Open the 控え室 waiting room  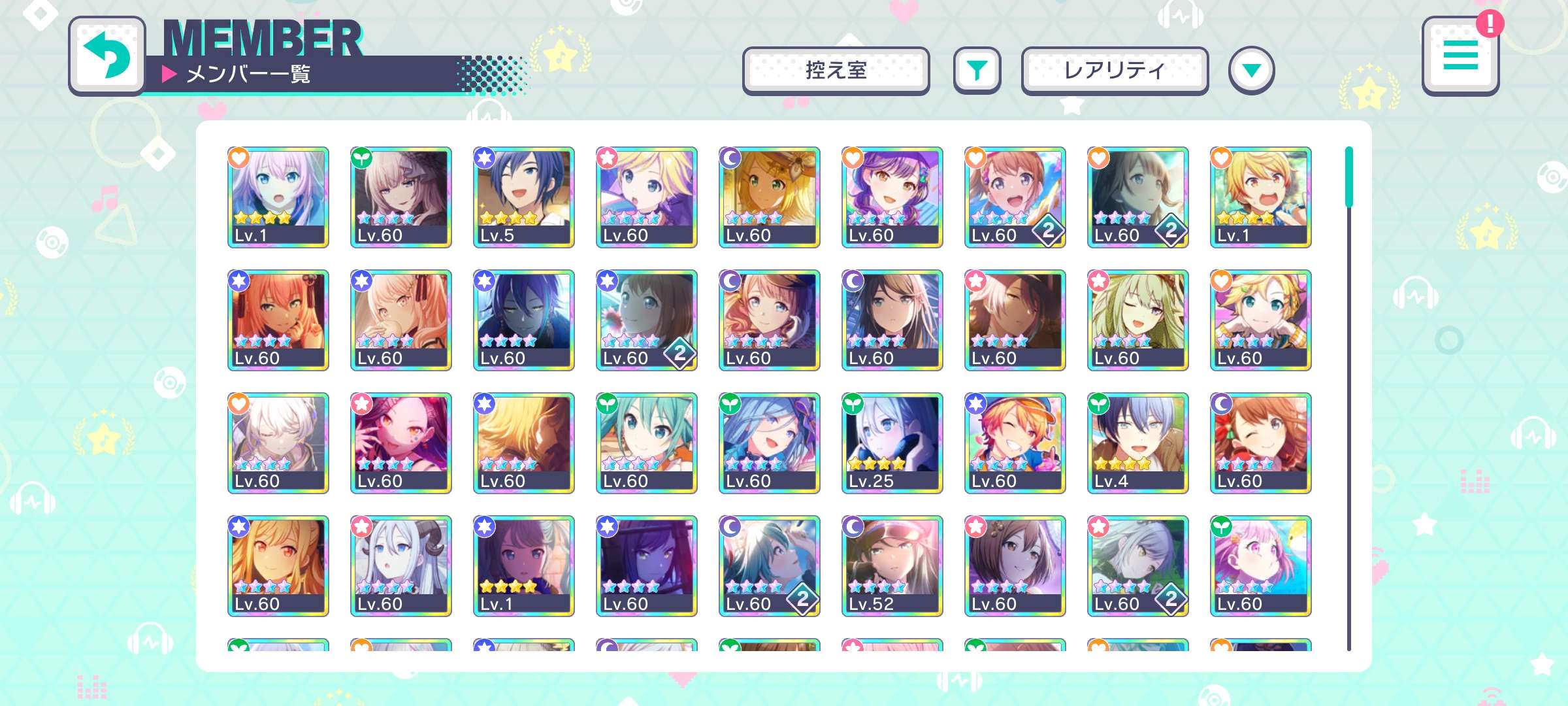[x=836, y=71]
